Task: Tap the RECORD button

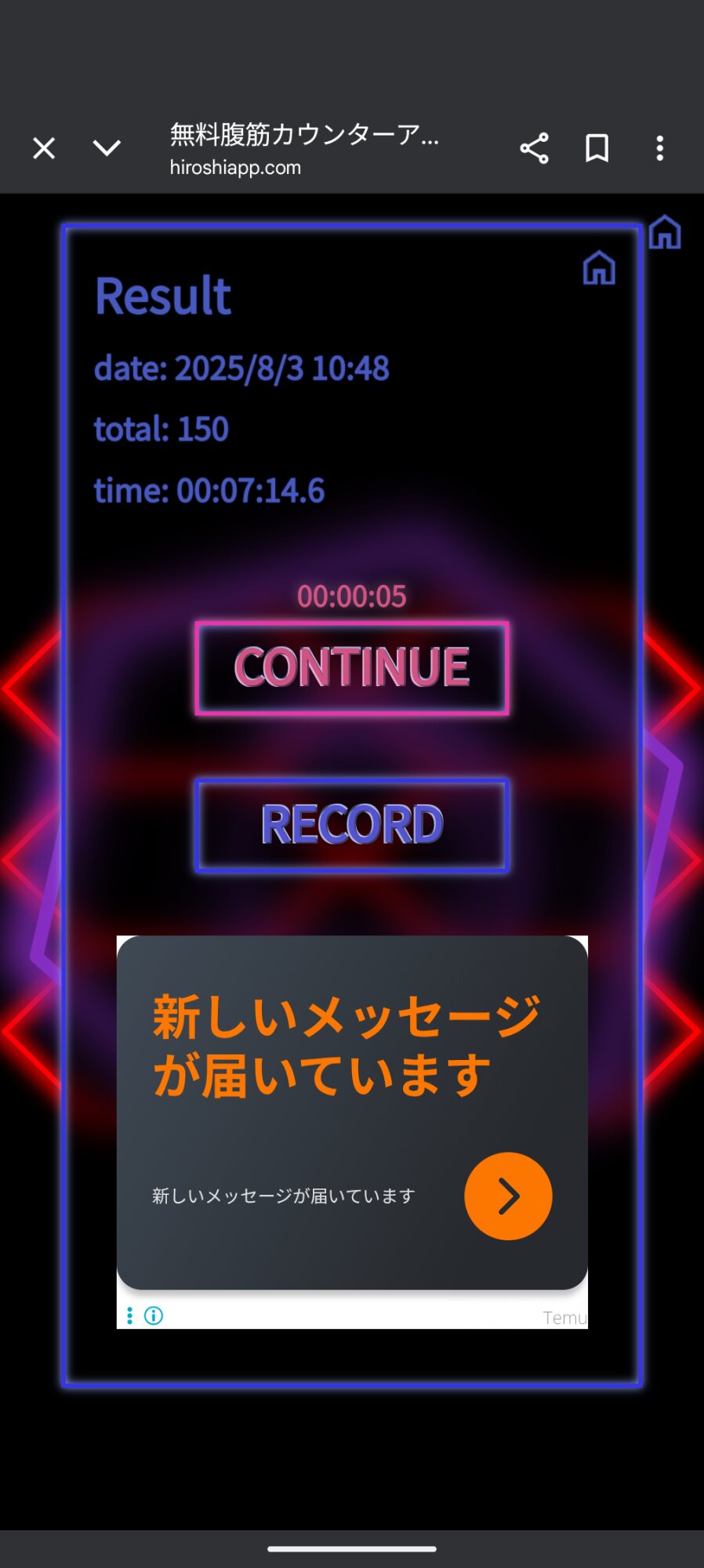Action: pyautogui.click(x=352, y=826)
